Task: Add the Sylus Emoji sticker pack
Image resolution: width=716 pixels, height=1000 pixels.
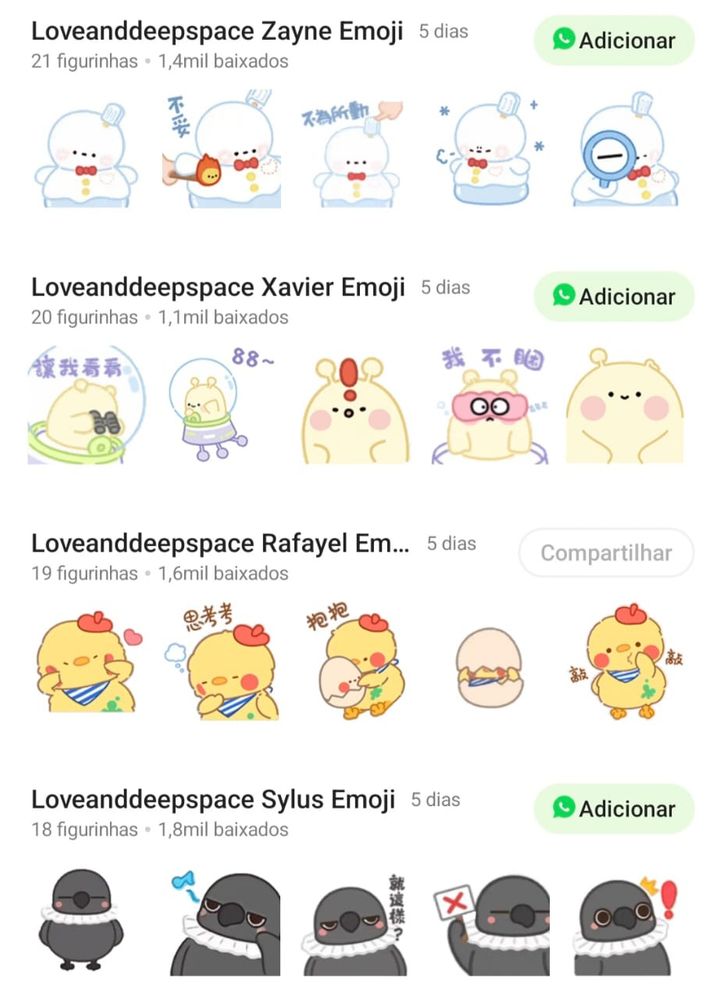Action: point(613,809)
